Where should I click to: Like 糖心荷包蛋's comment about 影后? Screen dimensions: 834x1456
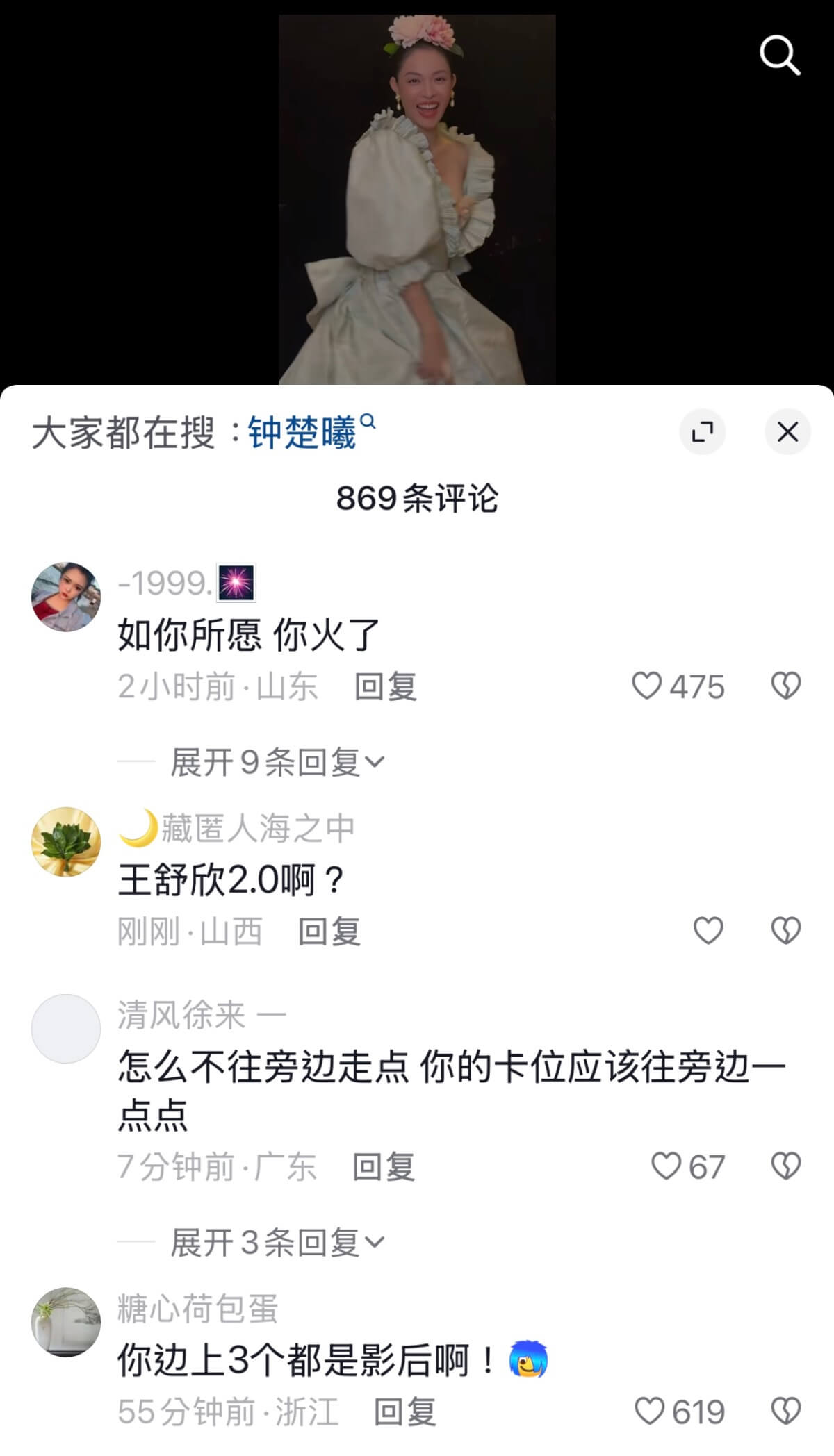651,1412
